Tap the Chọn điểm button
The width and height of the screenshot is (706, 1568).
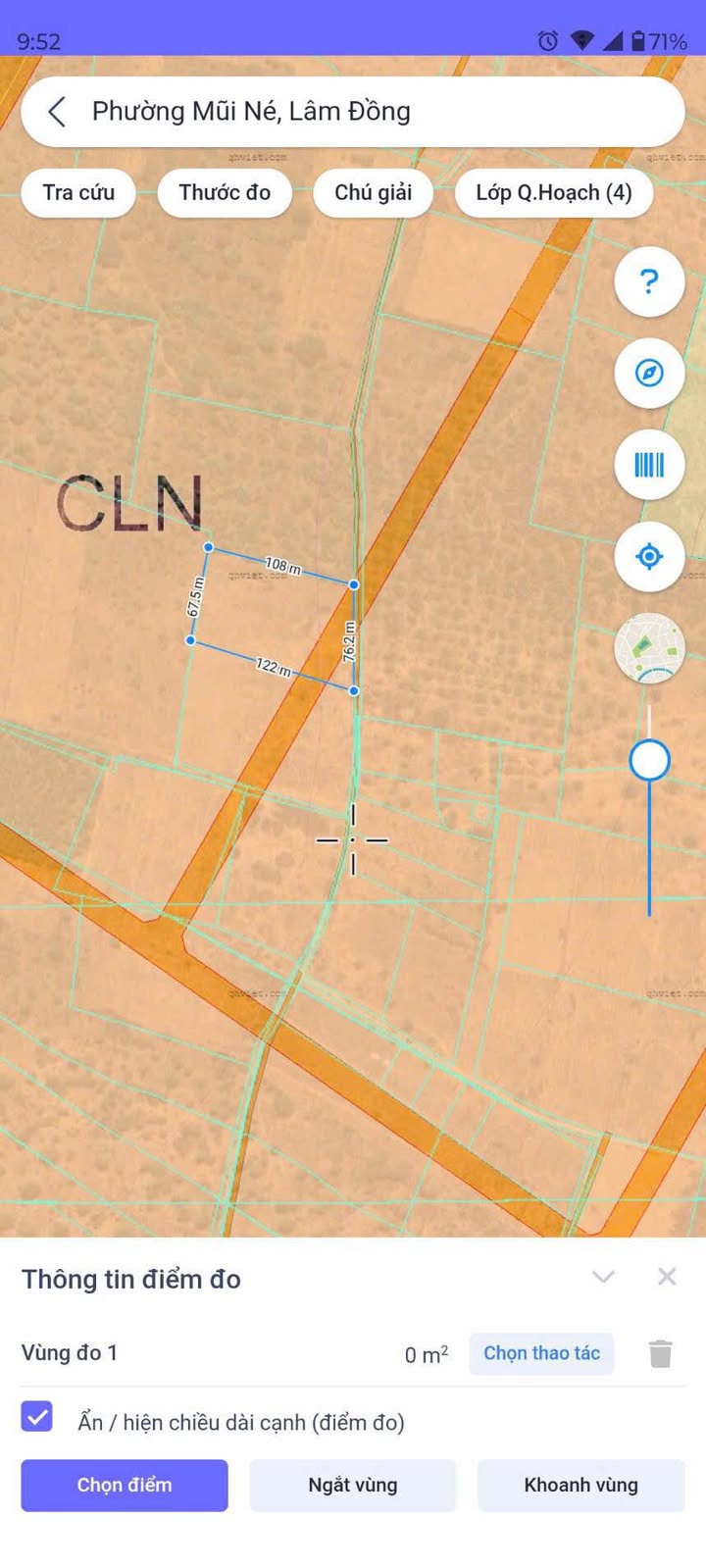(x=125, y=1485)
